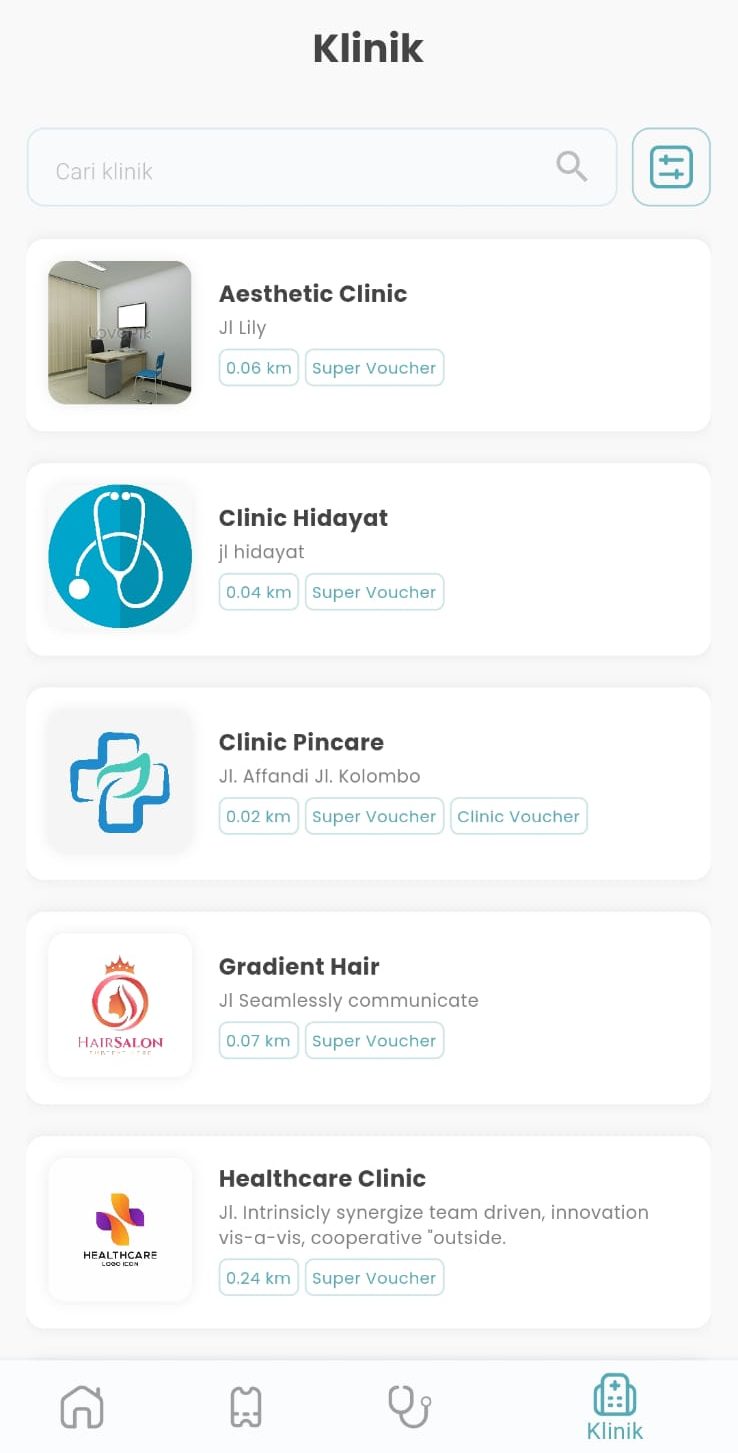
Task: Switch to the tooth icon tab
Action: pyautogui.click(x=245, y=1407)
